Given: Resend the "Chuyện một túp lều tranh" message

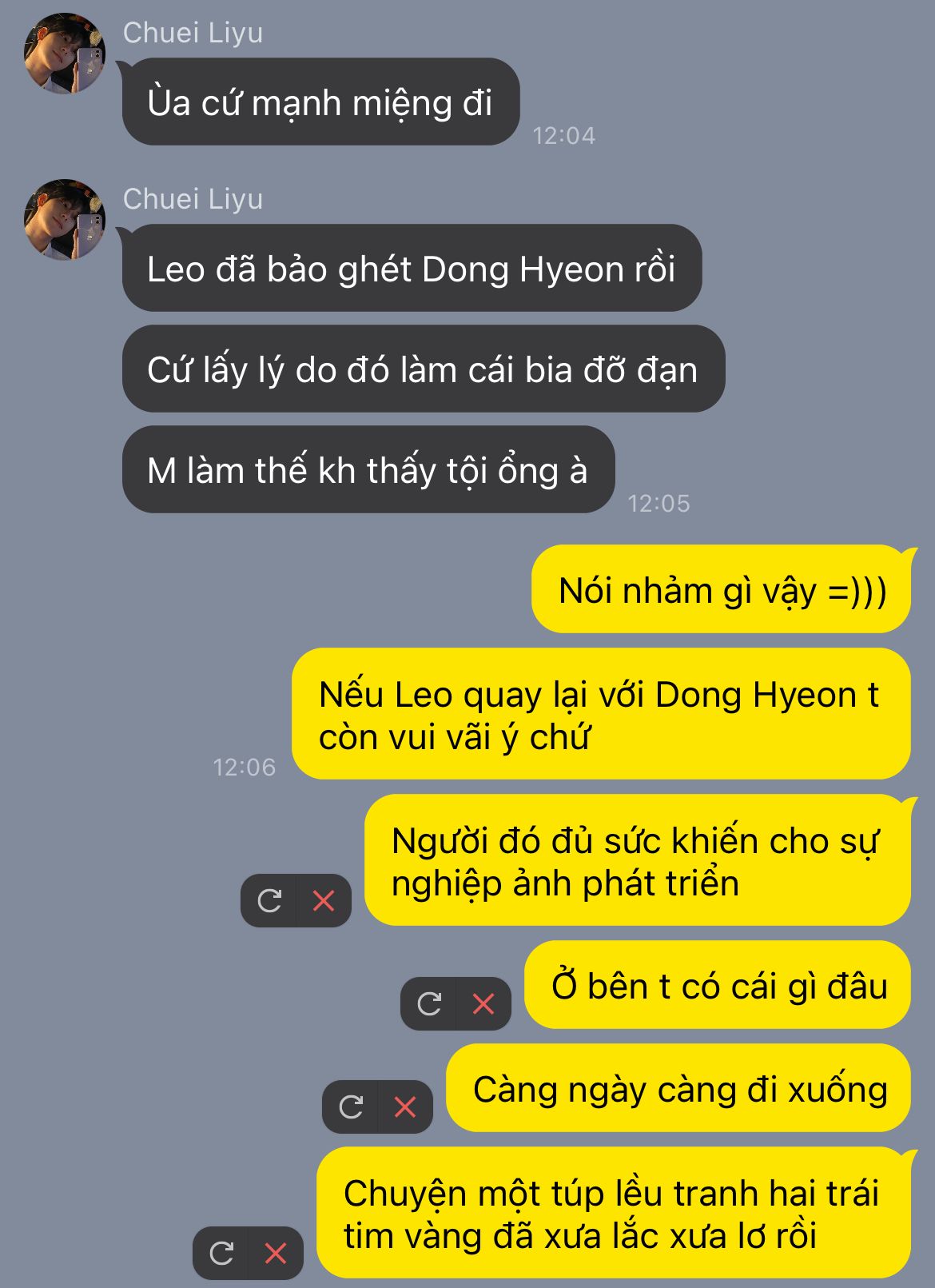Looking at the screenshot, I should (221, 1253).
